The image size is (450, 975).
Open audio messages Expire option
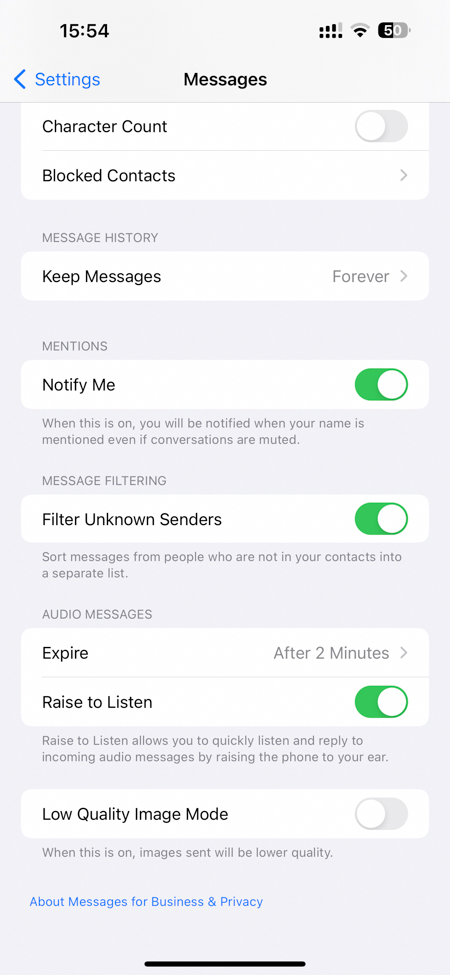(225, 653)
